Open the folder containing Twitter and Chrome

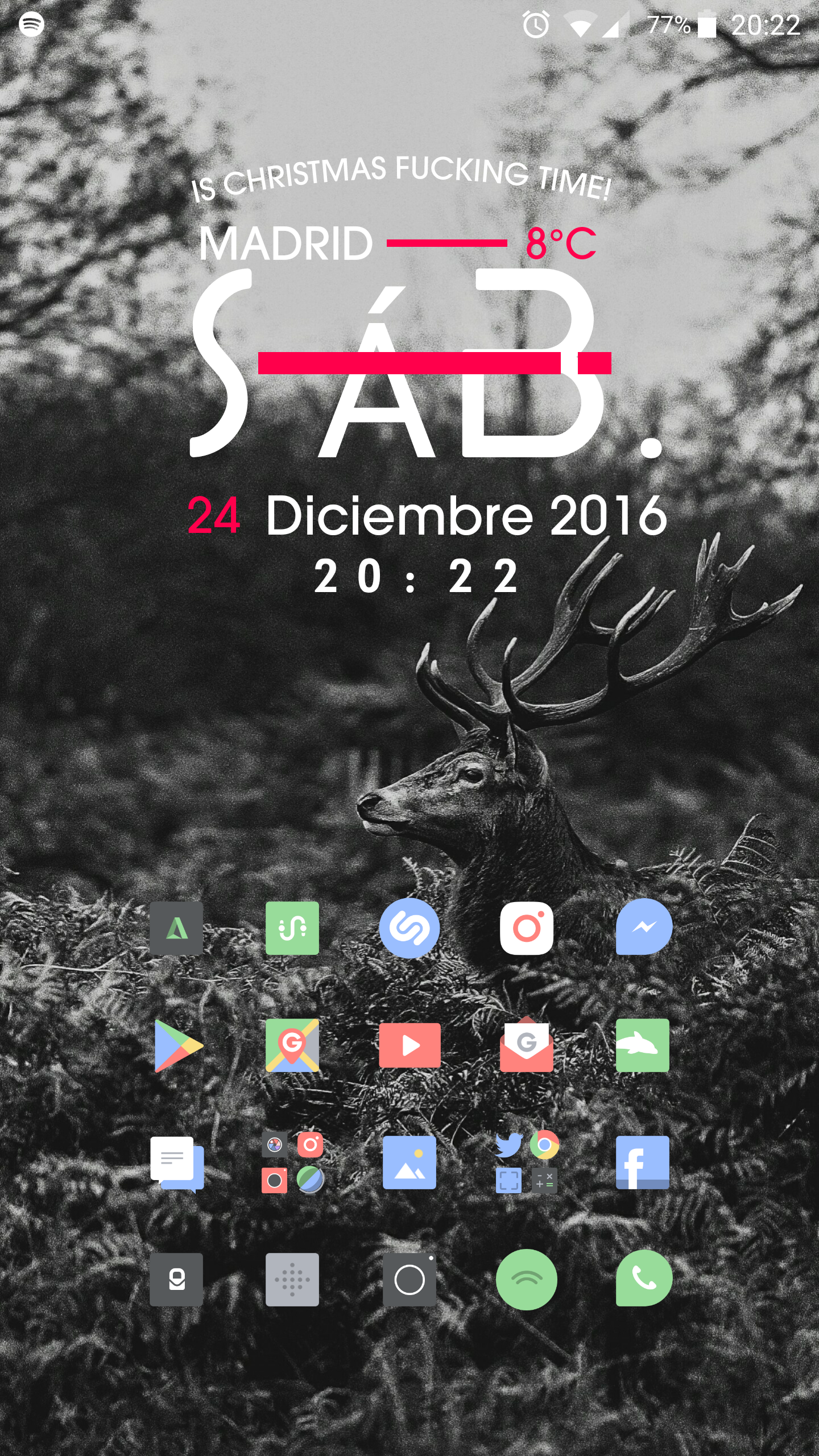pos(527,1163)
